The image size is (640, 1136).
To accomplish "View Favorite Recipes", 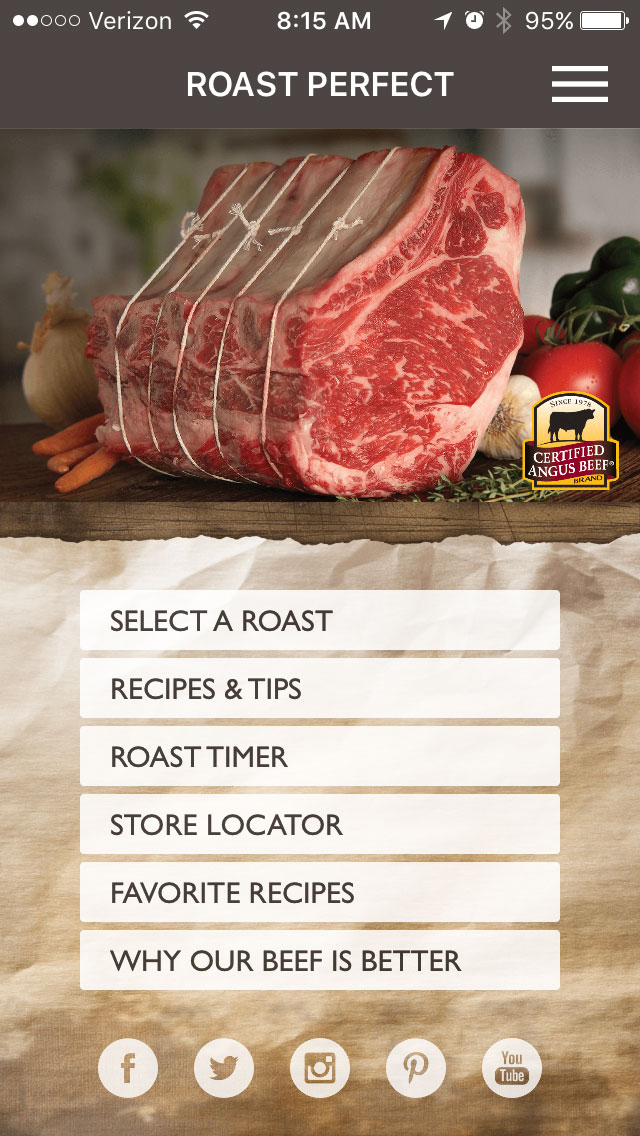I will 320,893.
